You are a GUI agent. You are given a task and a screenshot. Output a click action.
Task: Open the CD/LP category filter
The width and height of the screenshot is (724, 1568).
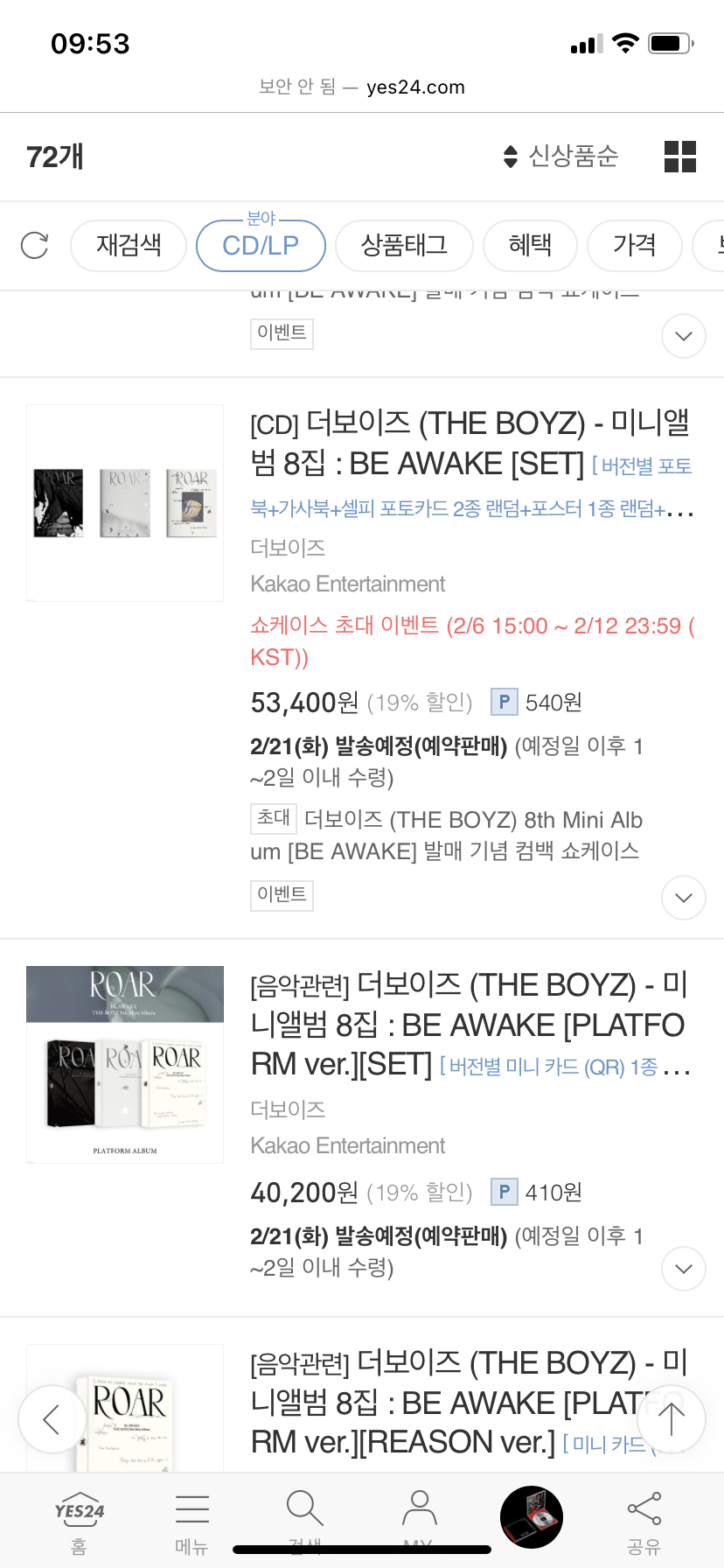(261, 246)
